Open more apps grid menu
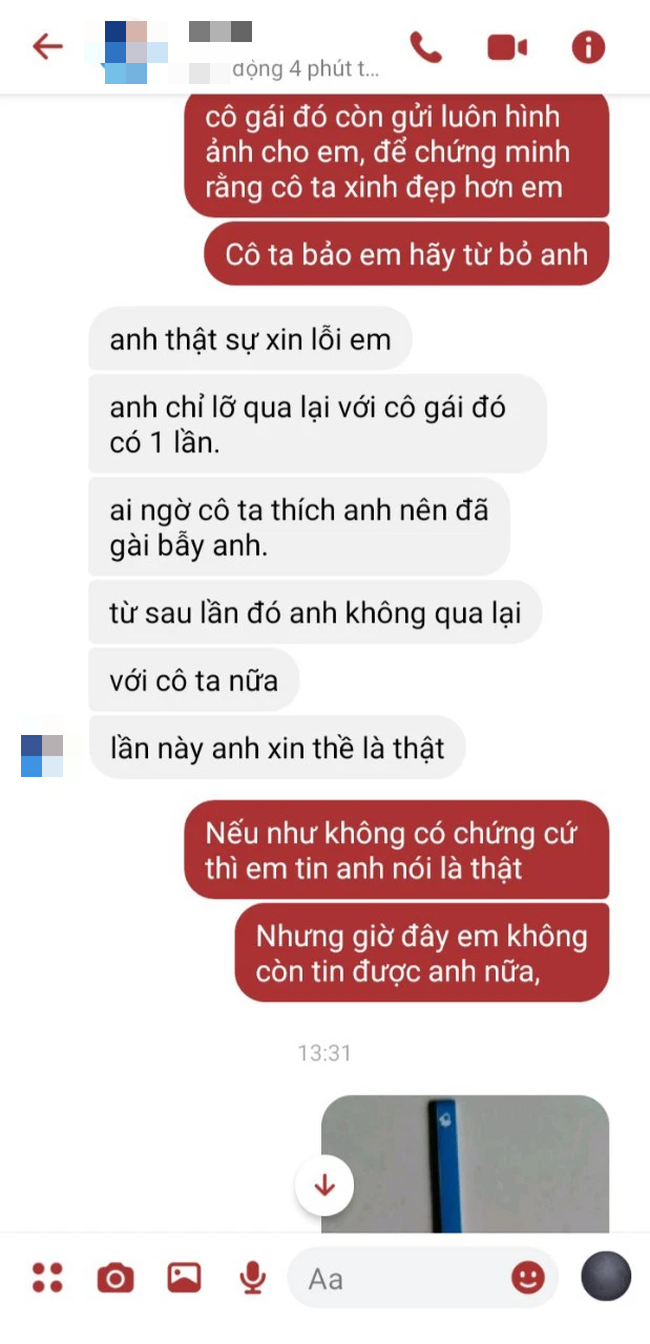 47,1277
